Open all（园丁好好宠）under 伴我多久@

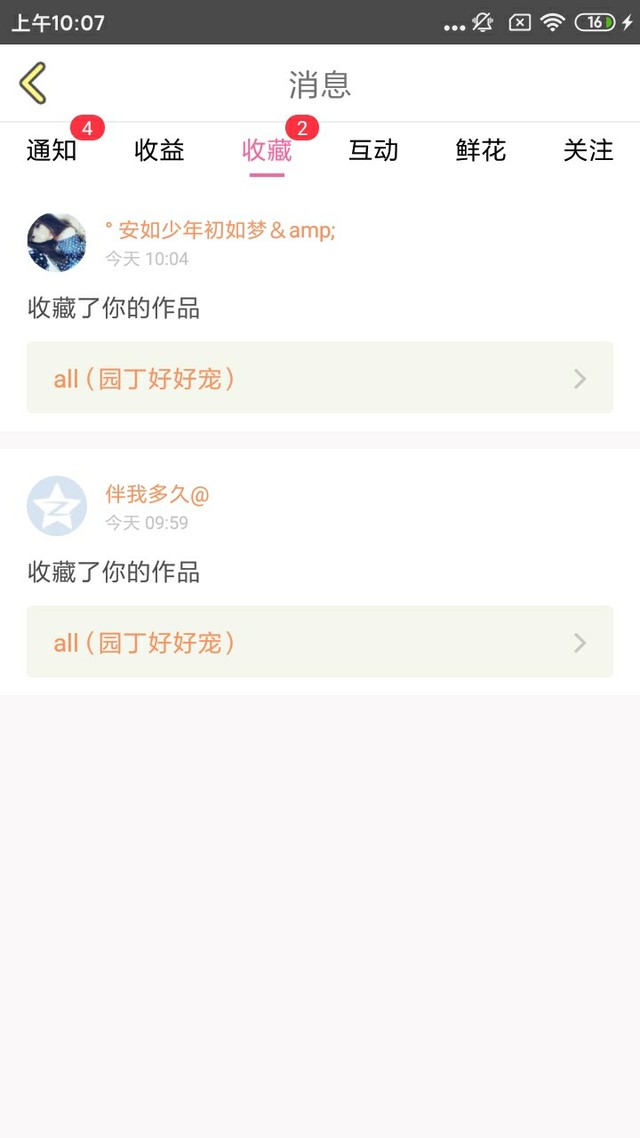tap(320, 642)
